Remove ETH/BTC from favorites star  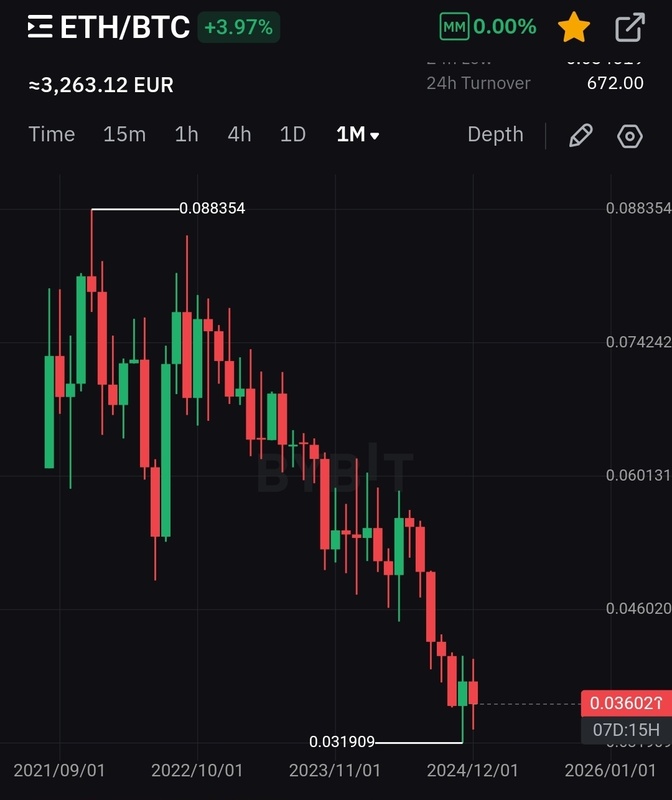tap(573, 28)
